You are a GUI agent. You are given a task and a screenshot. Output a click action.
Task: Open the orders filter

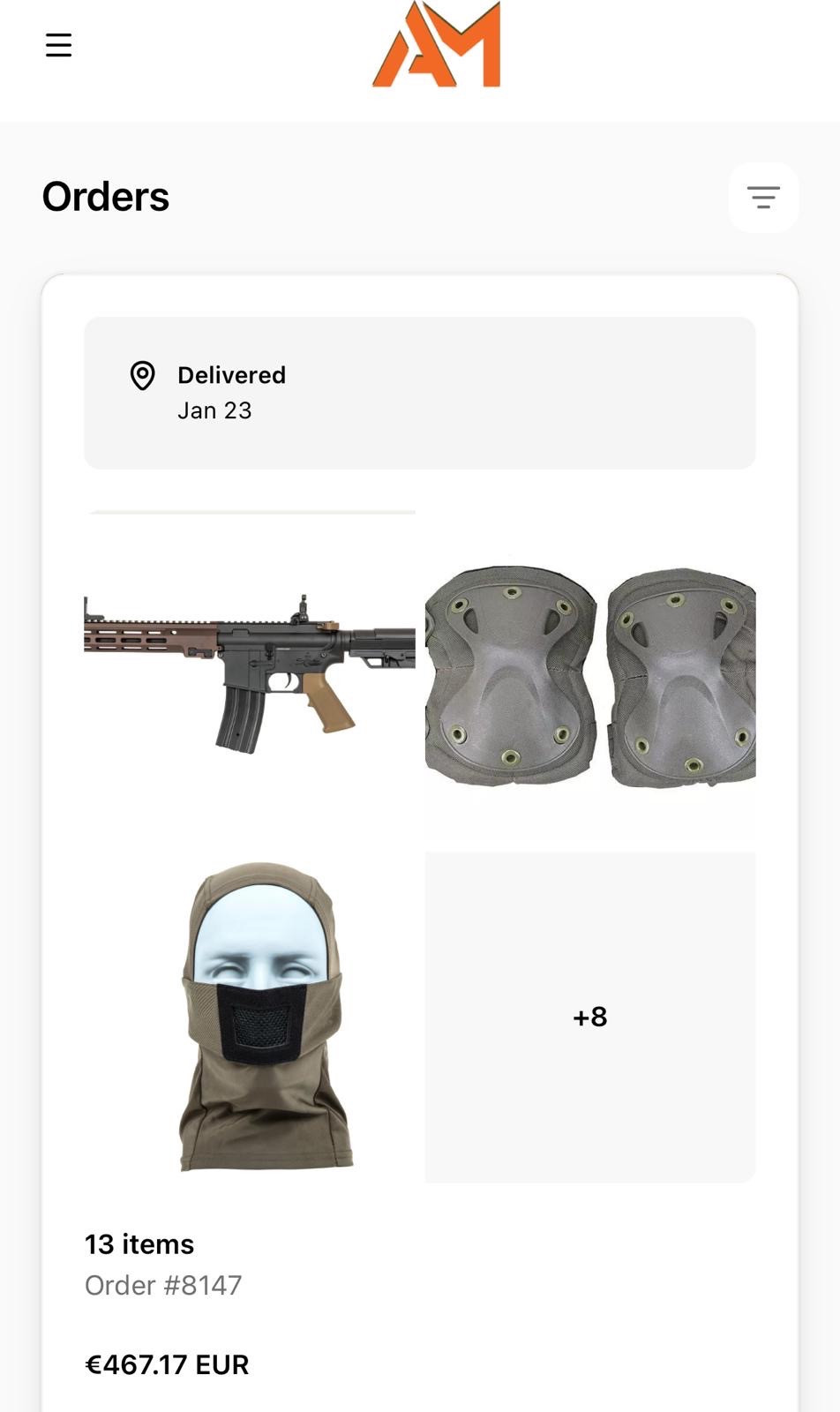(x=763, y=197)
